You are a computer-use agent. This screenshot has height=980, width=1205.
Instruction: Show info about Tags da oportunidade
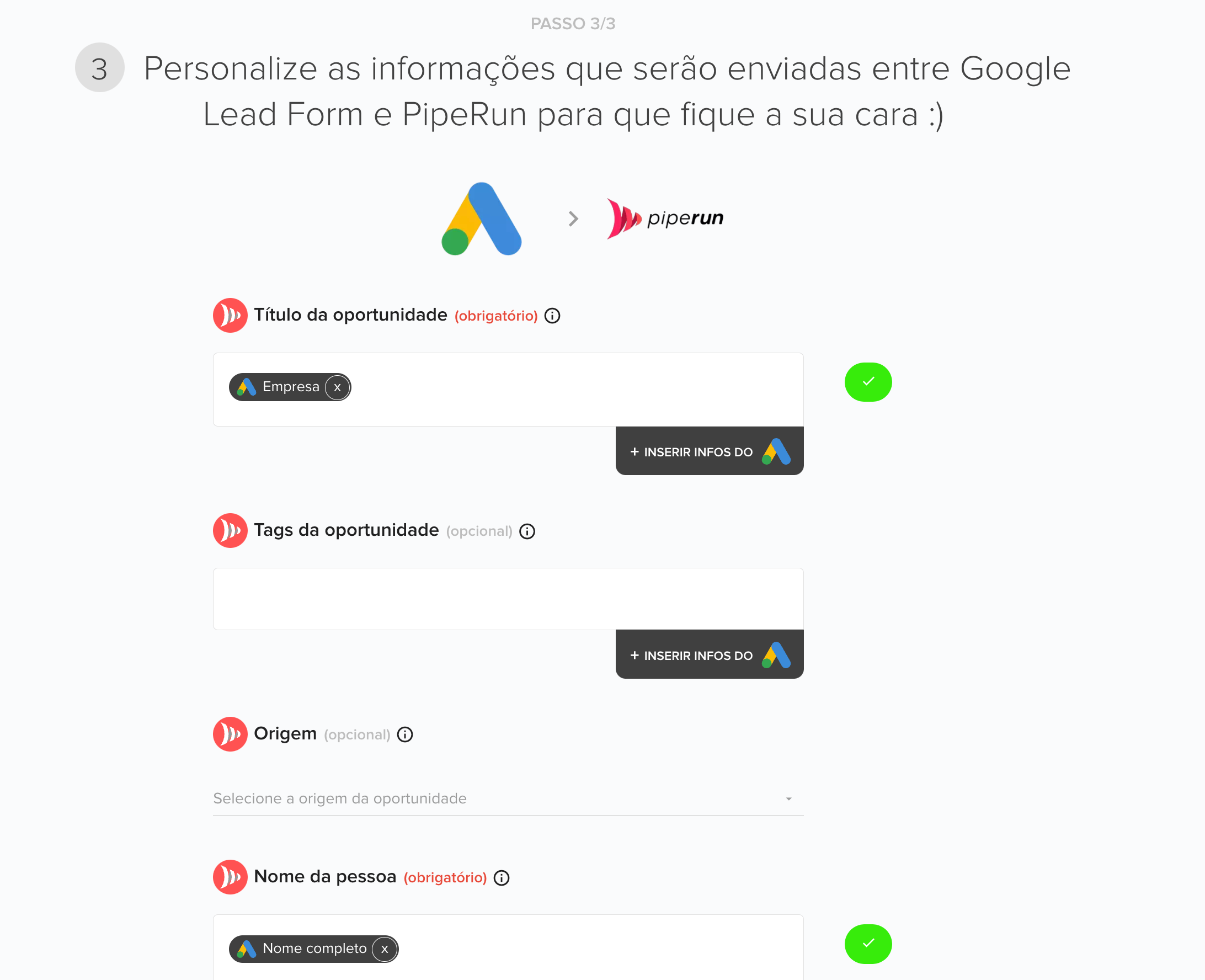point(526,531)
